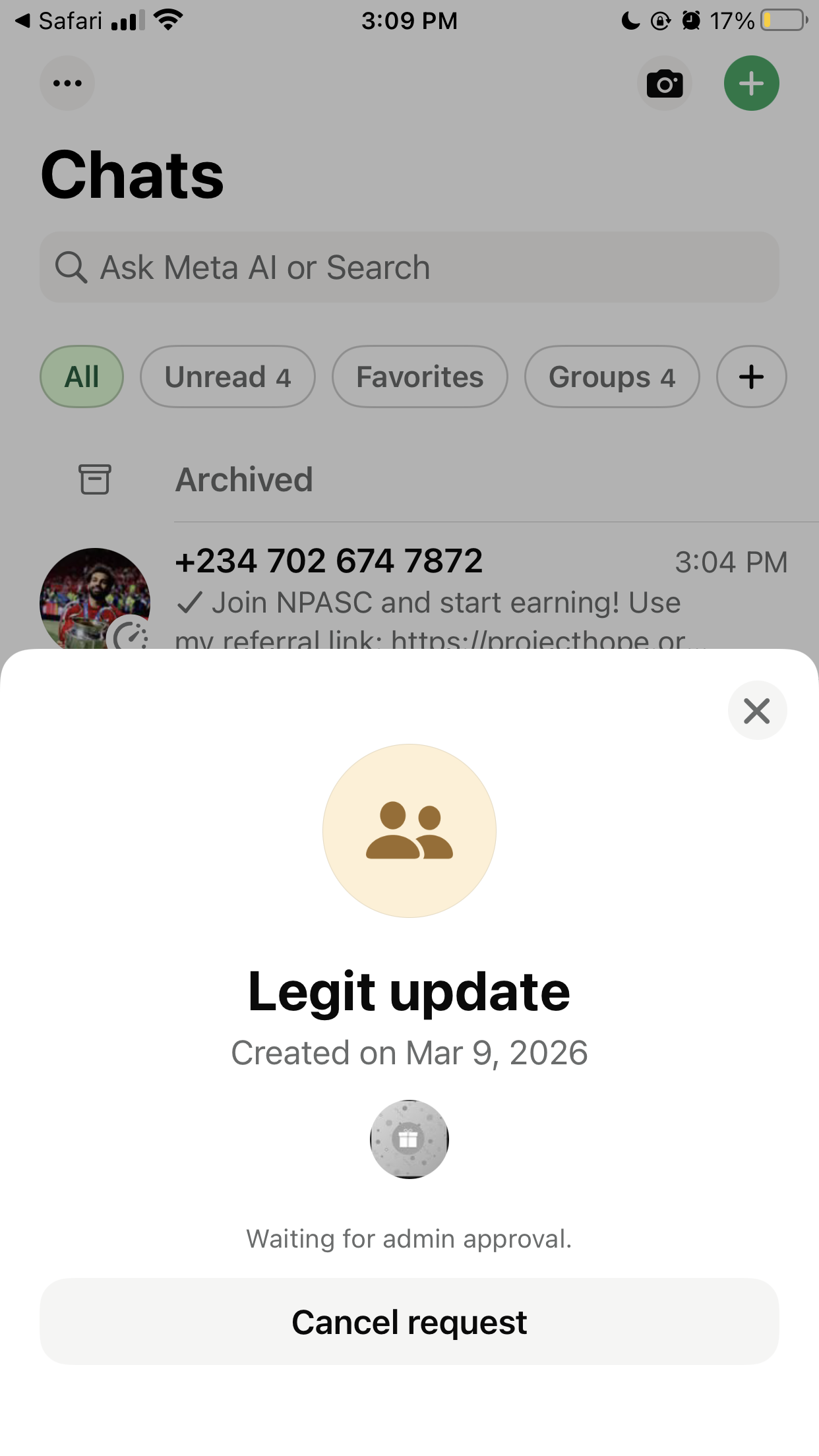Cancel the group join request
Screen dimensions: 819x1456
click(x=409, y=1321)
